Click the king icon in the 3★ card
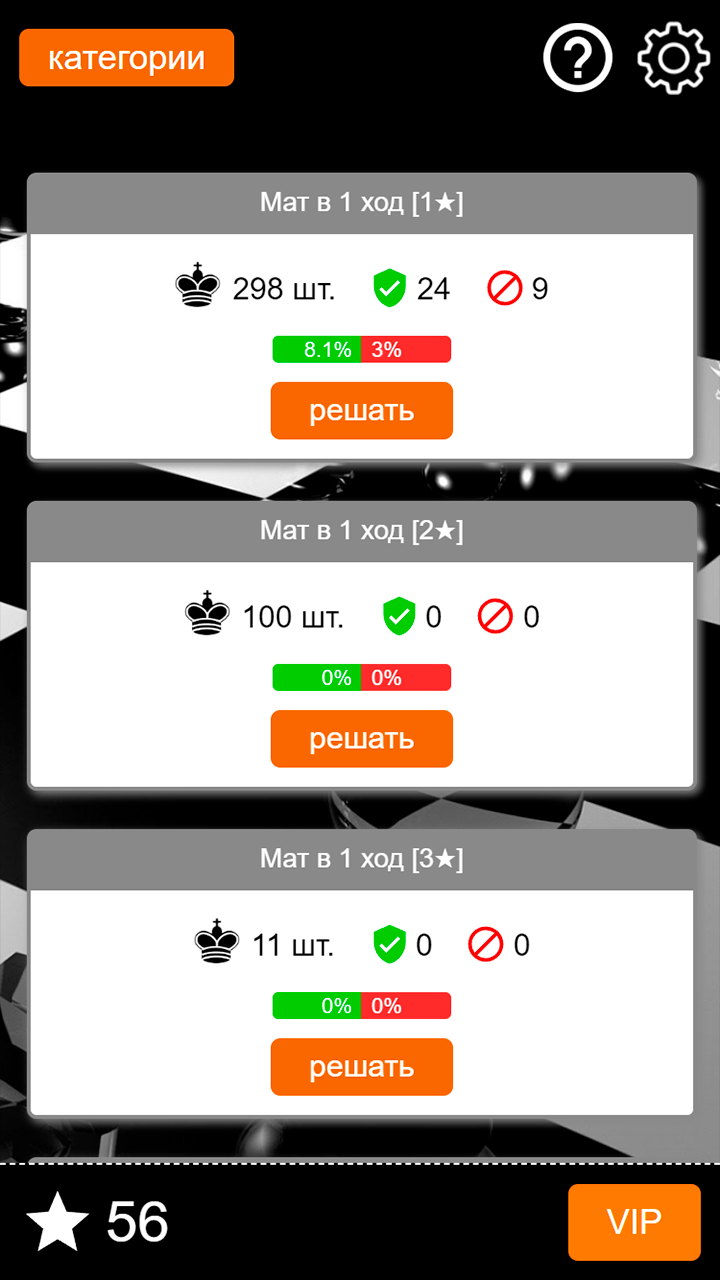This screenshot has width=720, height=1280. 214,943
